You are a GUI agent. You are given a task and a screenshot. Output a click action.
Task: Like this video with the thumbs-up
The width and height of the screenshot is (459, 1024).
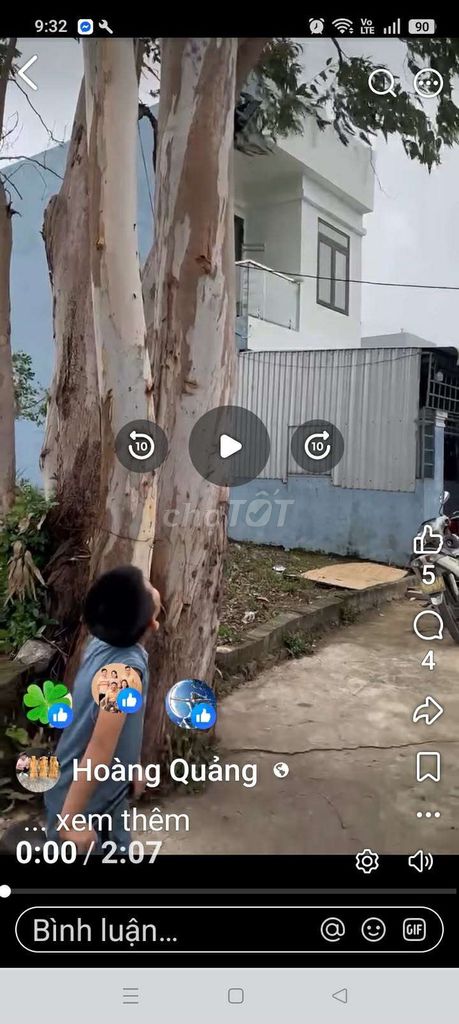(428, 540)
